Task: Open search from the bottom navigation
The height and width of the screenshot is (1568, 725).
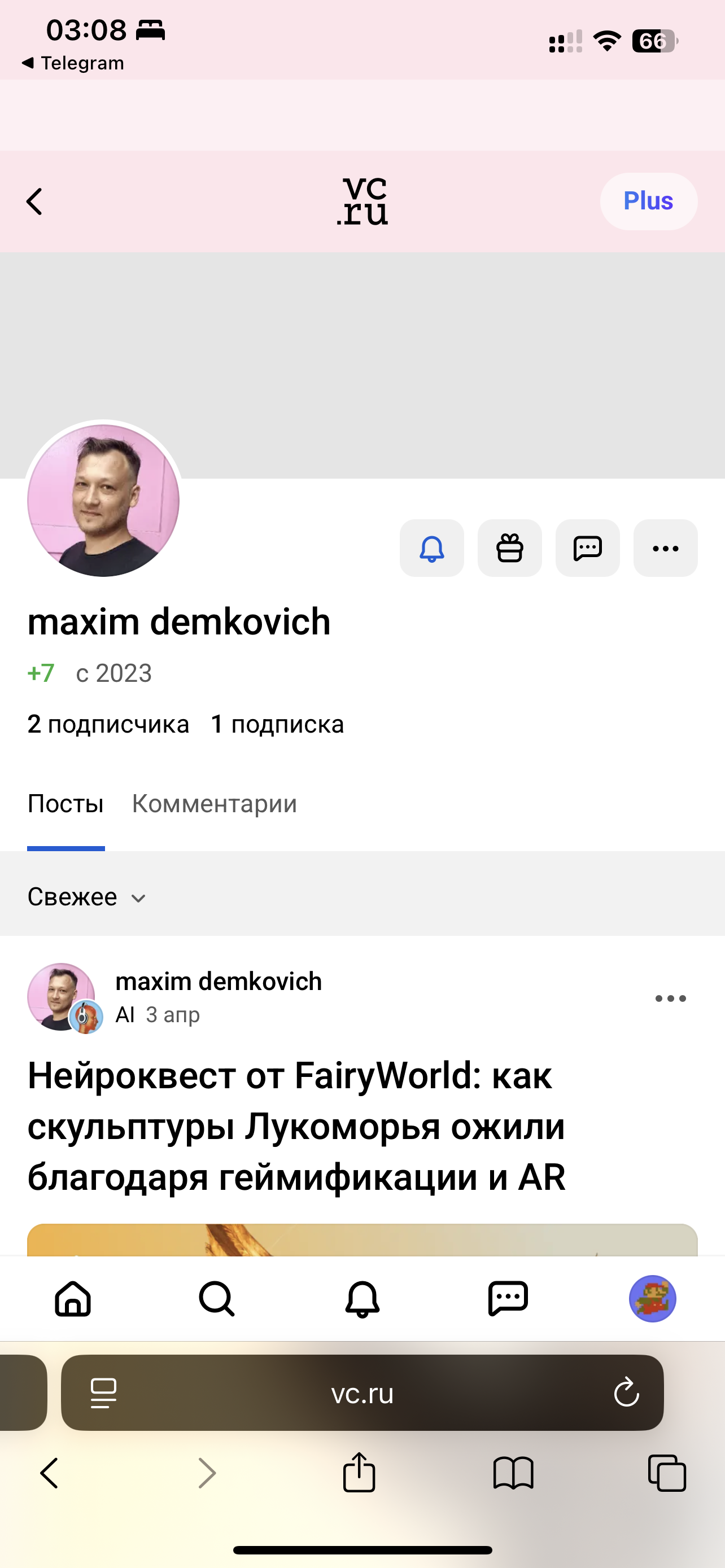Action: [217, 1299]
